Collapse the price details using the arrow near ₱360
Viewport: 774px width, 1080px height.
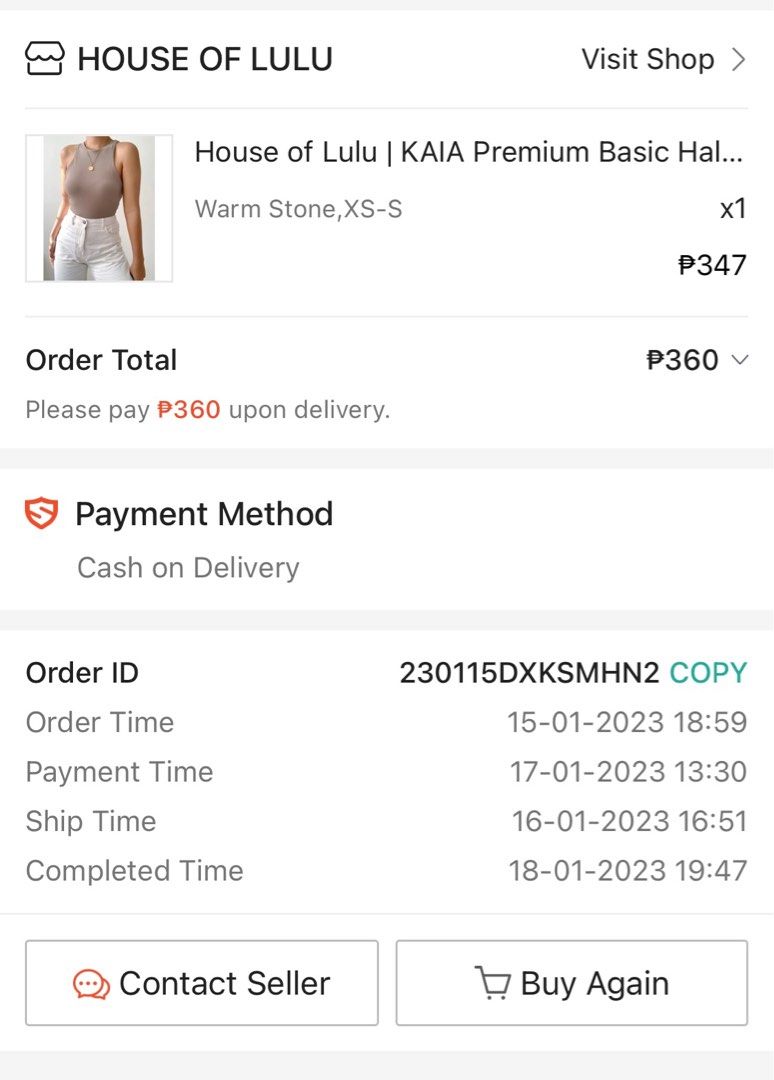(x=740, y=360)
